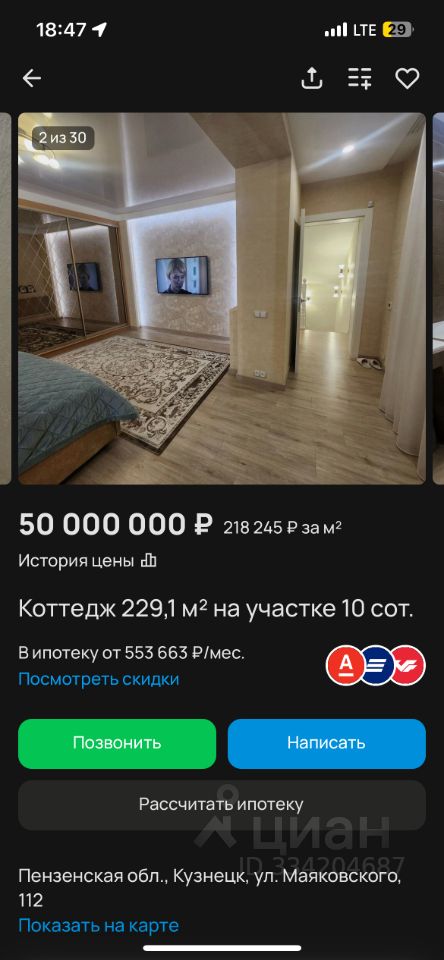
Task: Call the seller via Позвонить
Action: click(x=117, y=743)
